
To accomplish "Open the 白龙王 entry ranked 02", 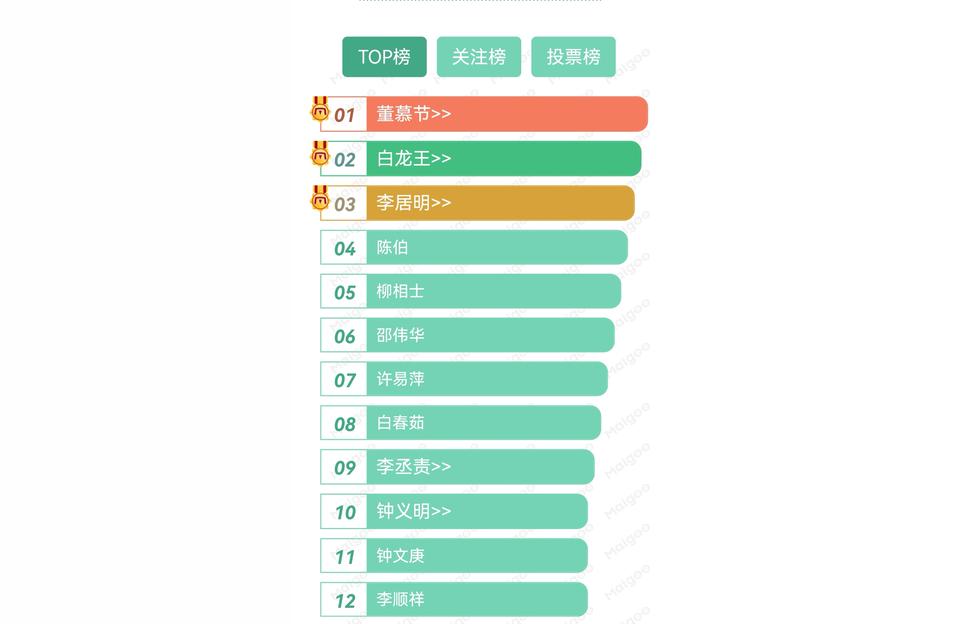I will pyautogui.click(x=414, y=159).
